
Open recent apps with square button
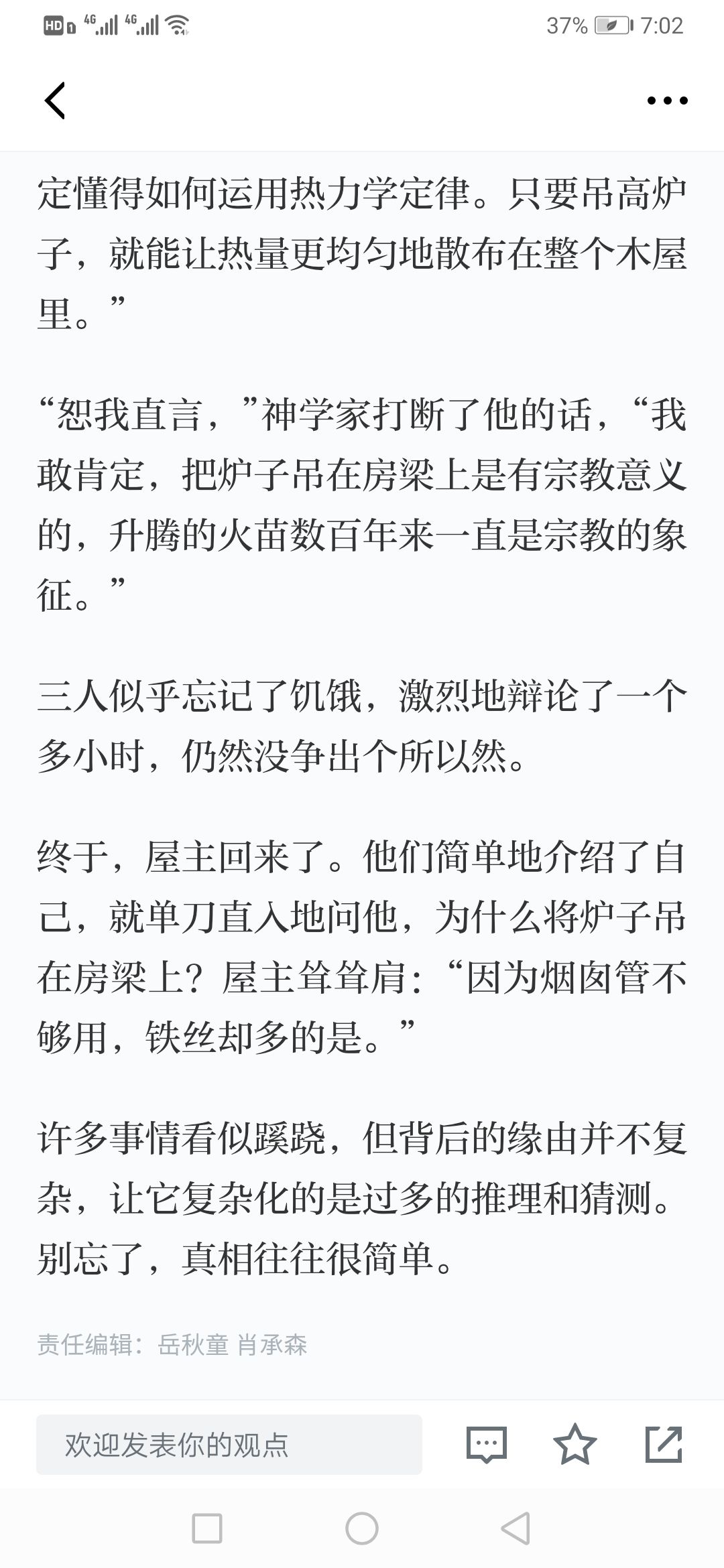(x=207, y=1529)
